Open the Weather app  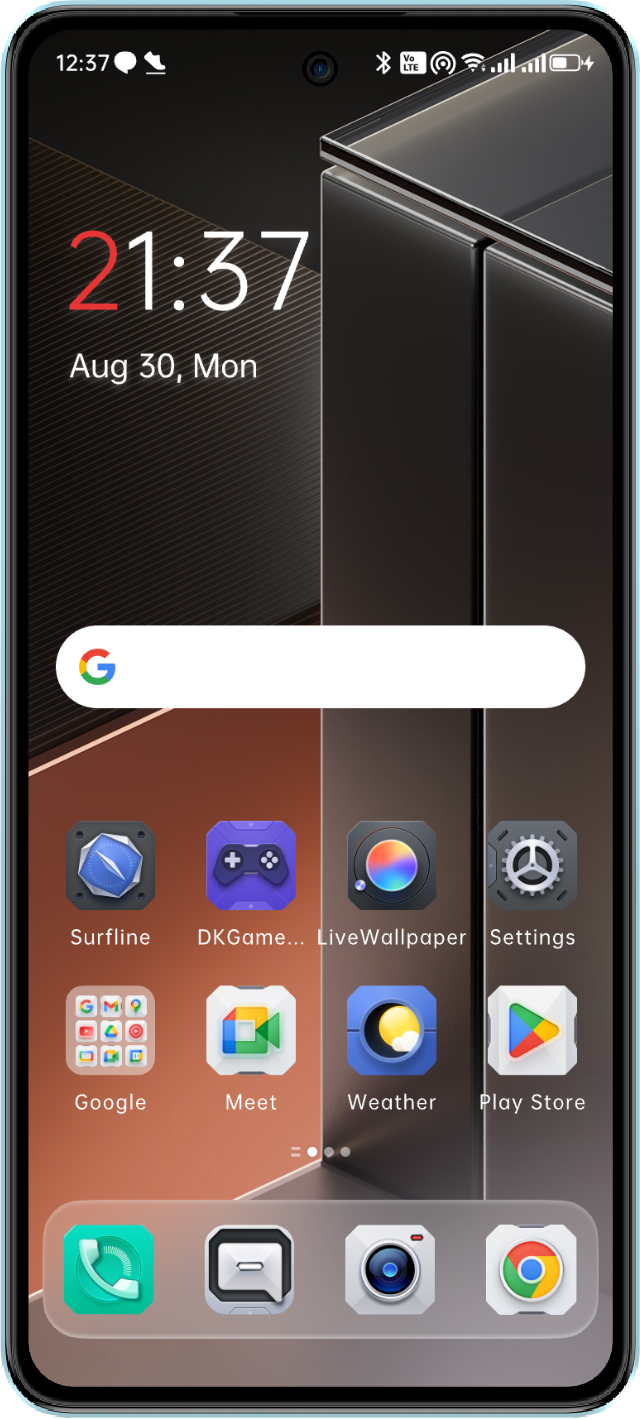pyautogui.click(x=392, y=1031)
